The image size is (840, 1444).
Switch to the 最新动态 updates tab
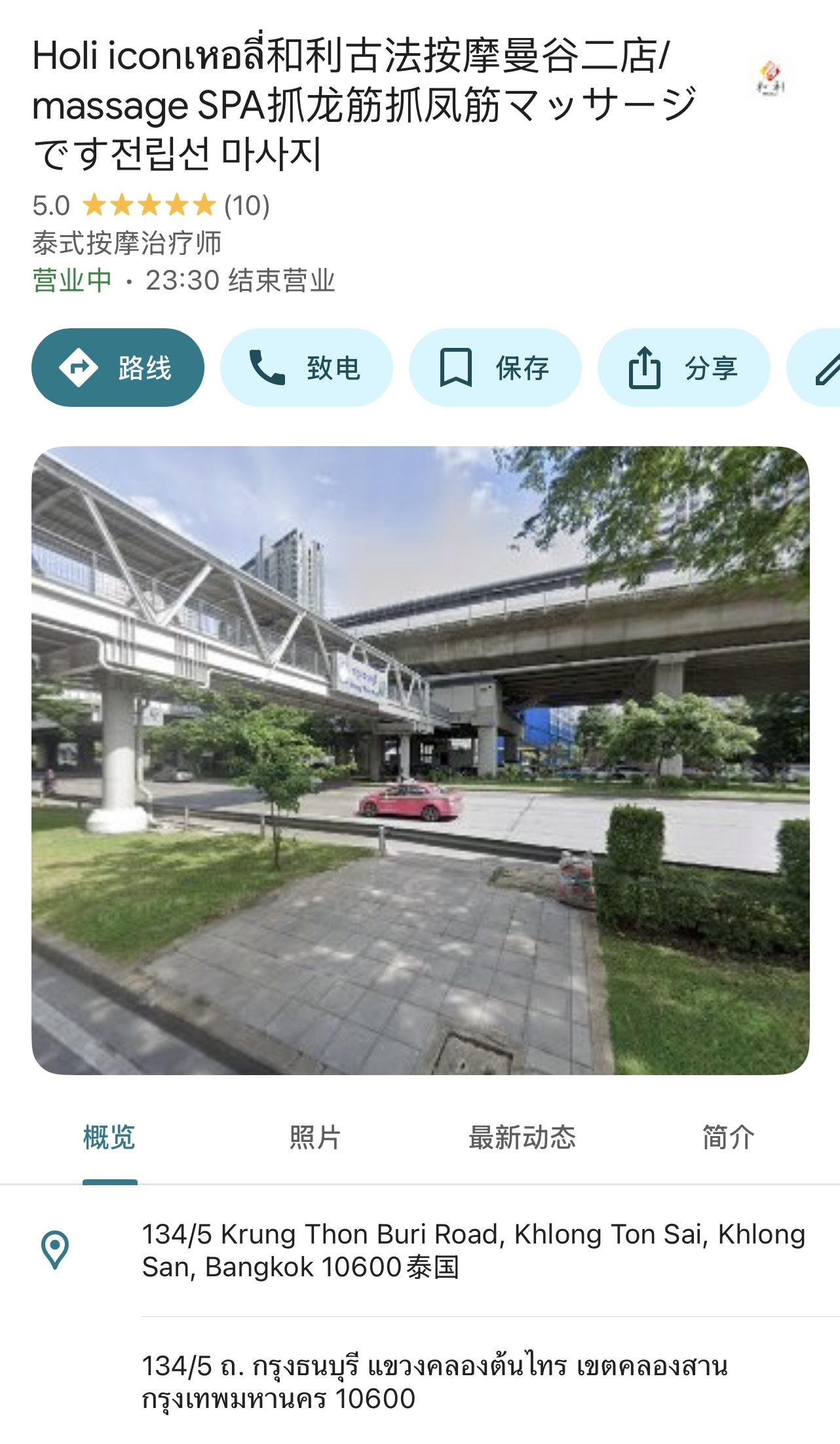(522, 1138)
